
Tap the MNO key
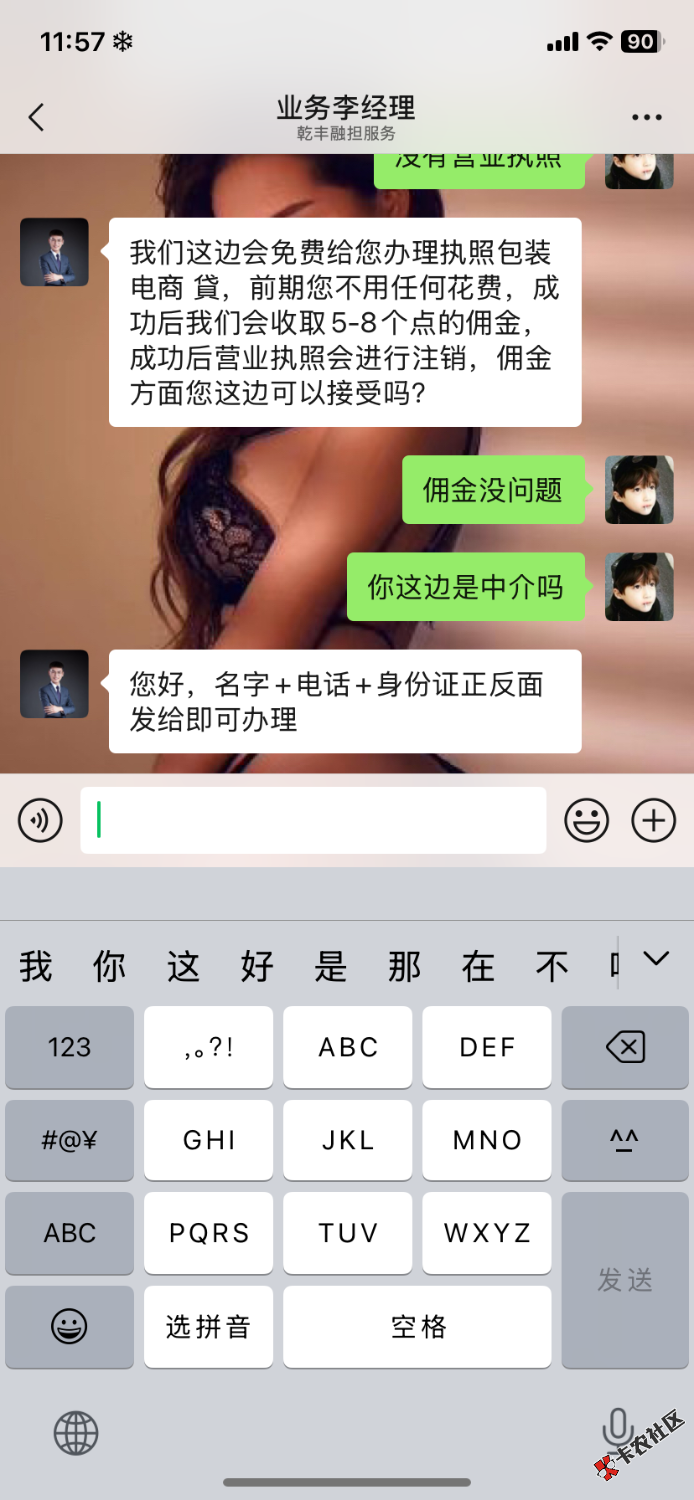(486, 1140)
